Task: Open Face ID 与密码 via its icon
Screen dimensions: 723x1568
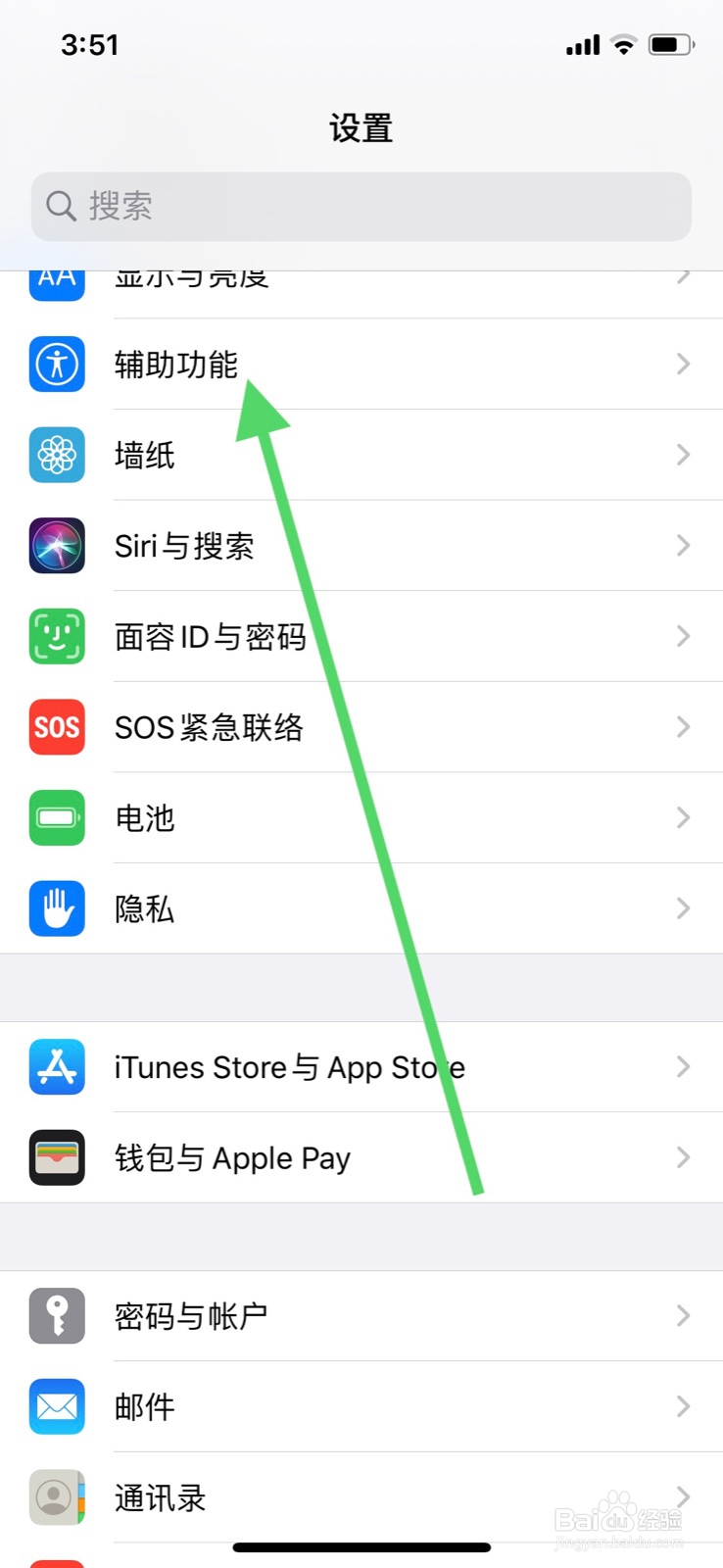Action: [x=56, y=636]
